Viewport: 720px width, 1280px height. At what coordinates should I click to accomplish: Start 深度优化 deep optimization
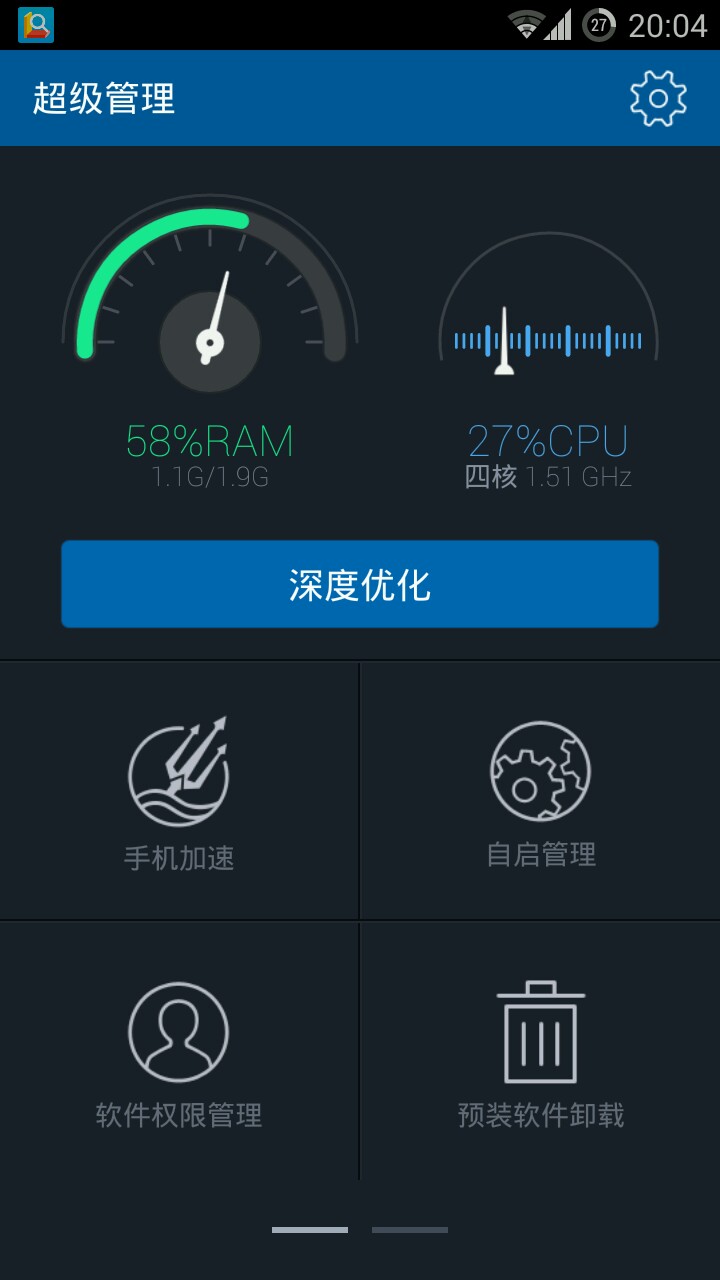[360, 585]
